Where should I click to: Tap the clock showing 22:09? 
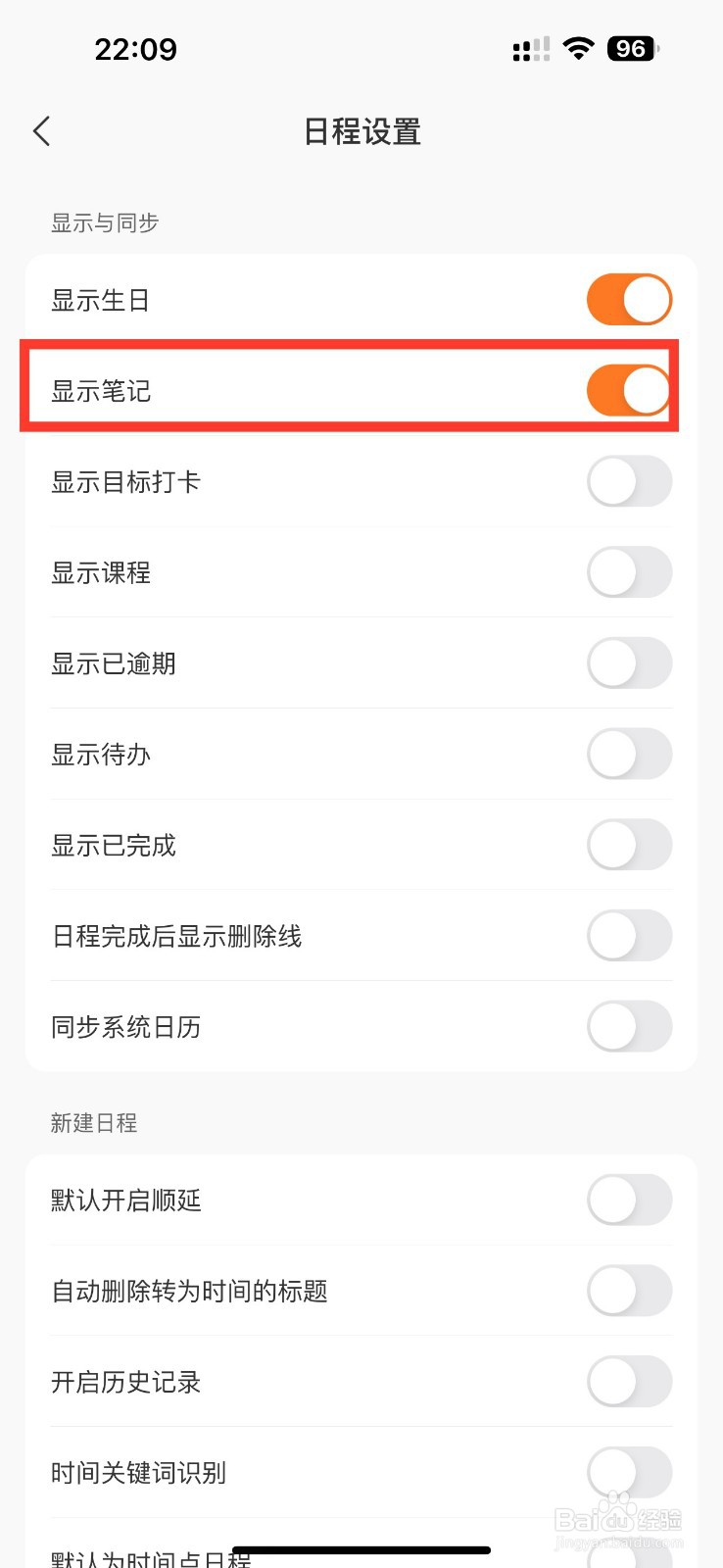(x=137, y=49)
